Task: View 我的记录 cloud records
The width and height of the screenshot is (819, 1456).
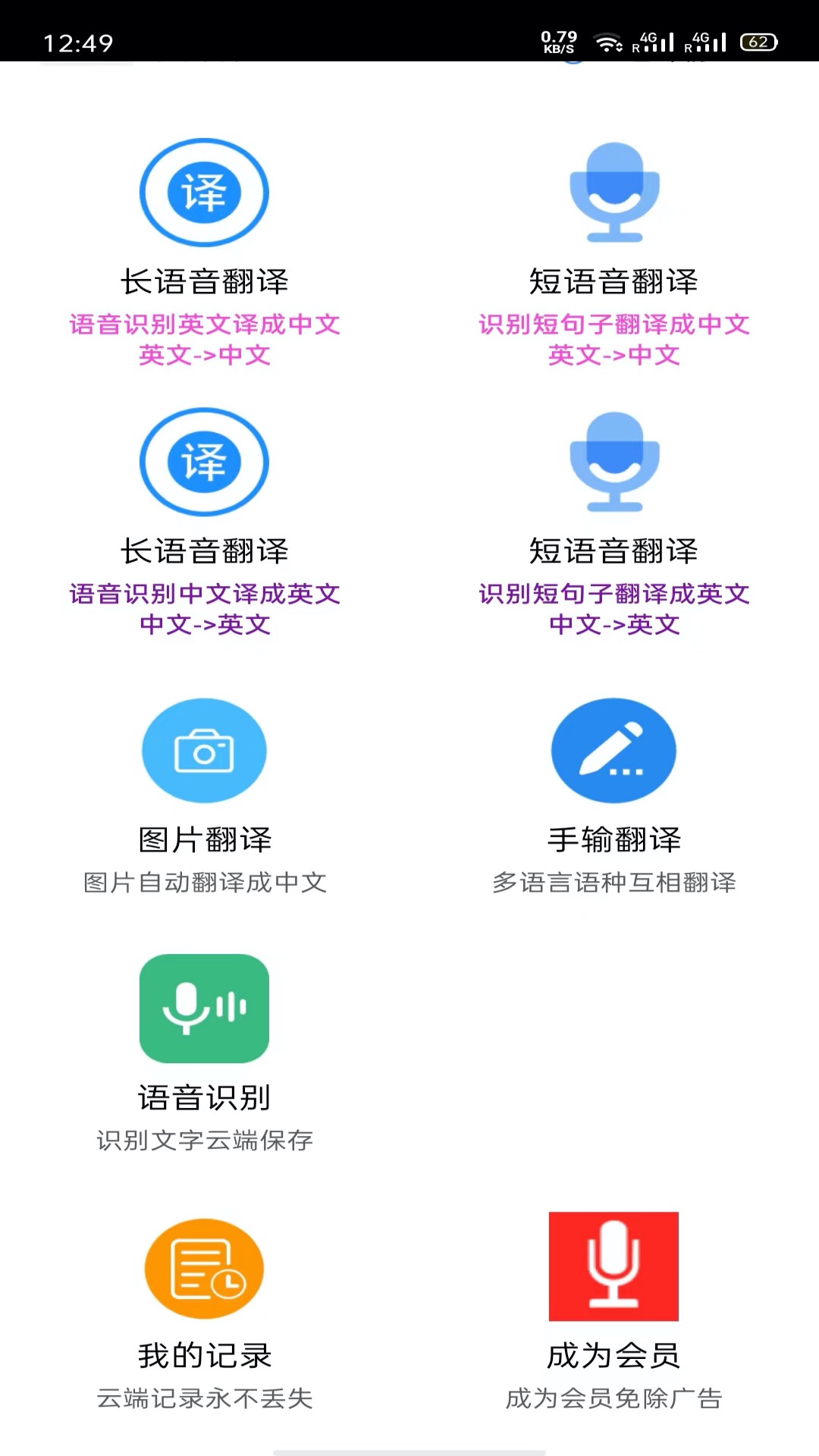Action: pos(204,1268)
